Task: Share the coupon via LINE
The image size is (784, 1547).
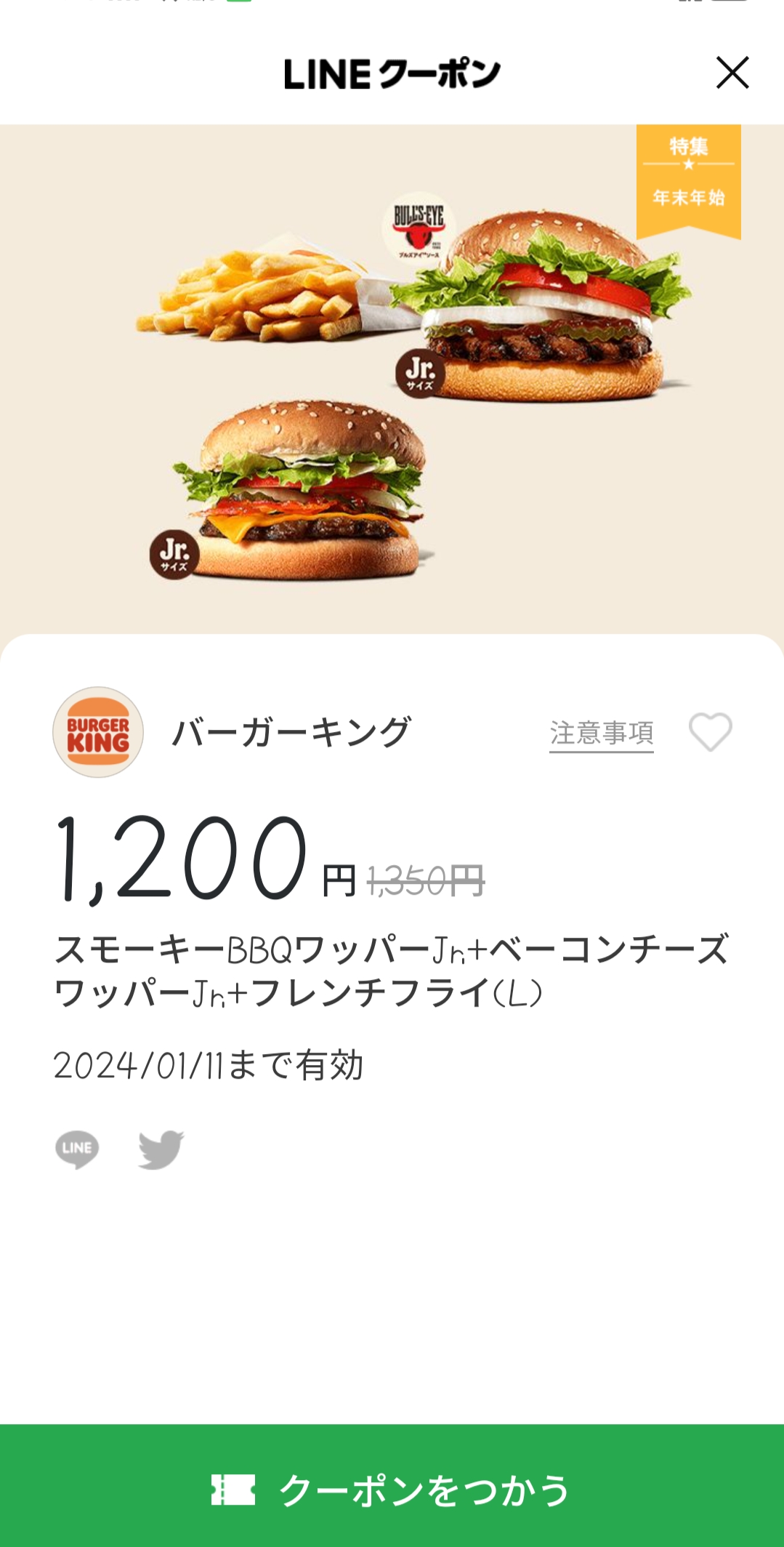Action: pyautogui.click(x=77, y=1149)
